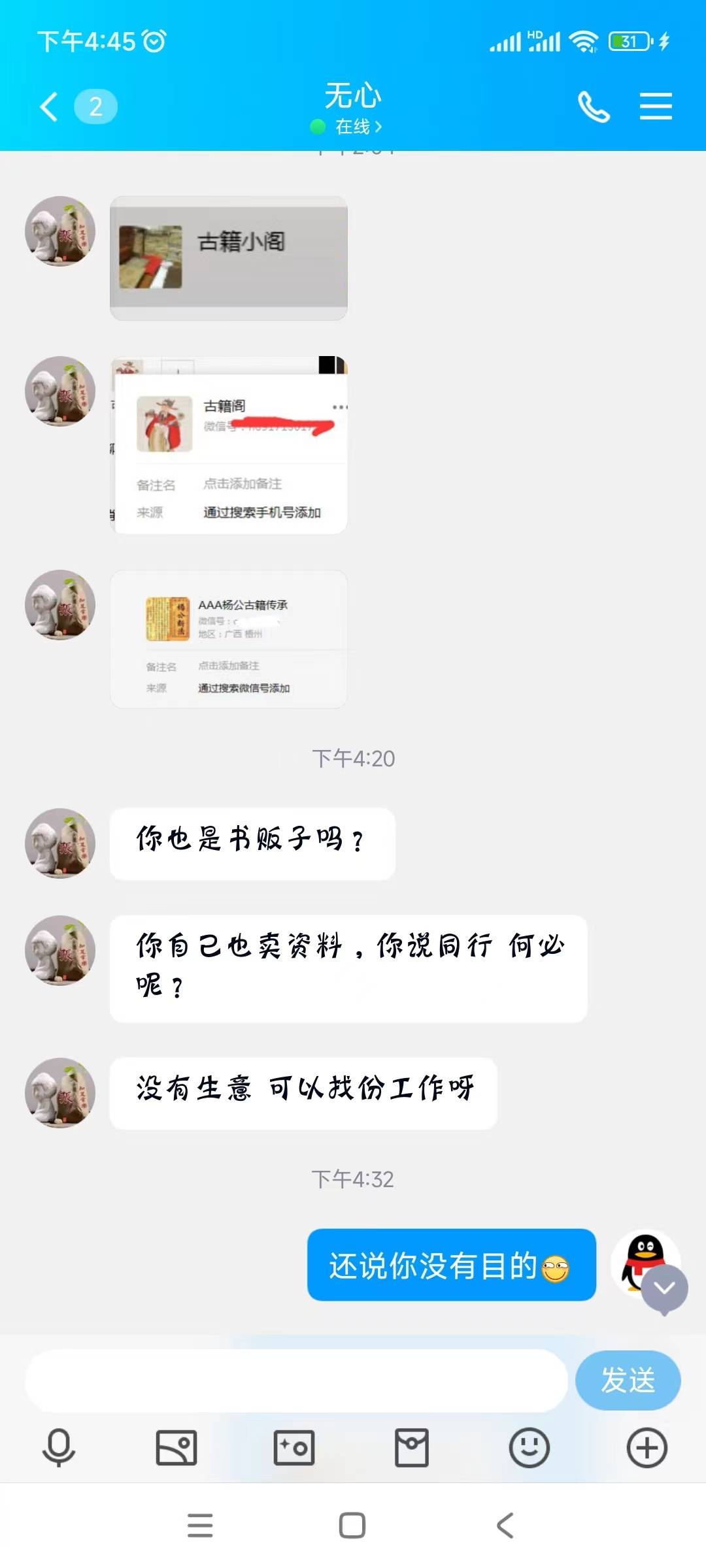The height and width of the screenshot is (1568, 706).
Task: Open the 古籍阁 contact card message
Action: (229, 444)
